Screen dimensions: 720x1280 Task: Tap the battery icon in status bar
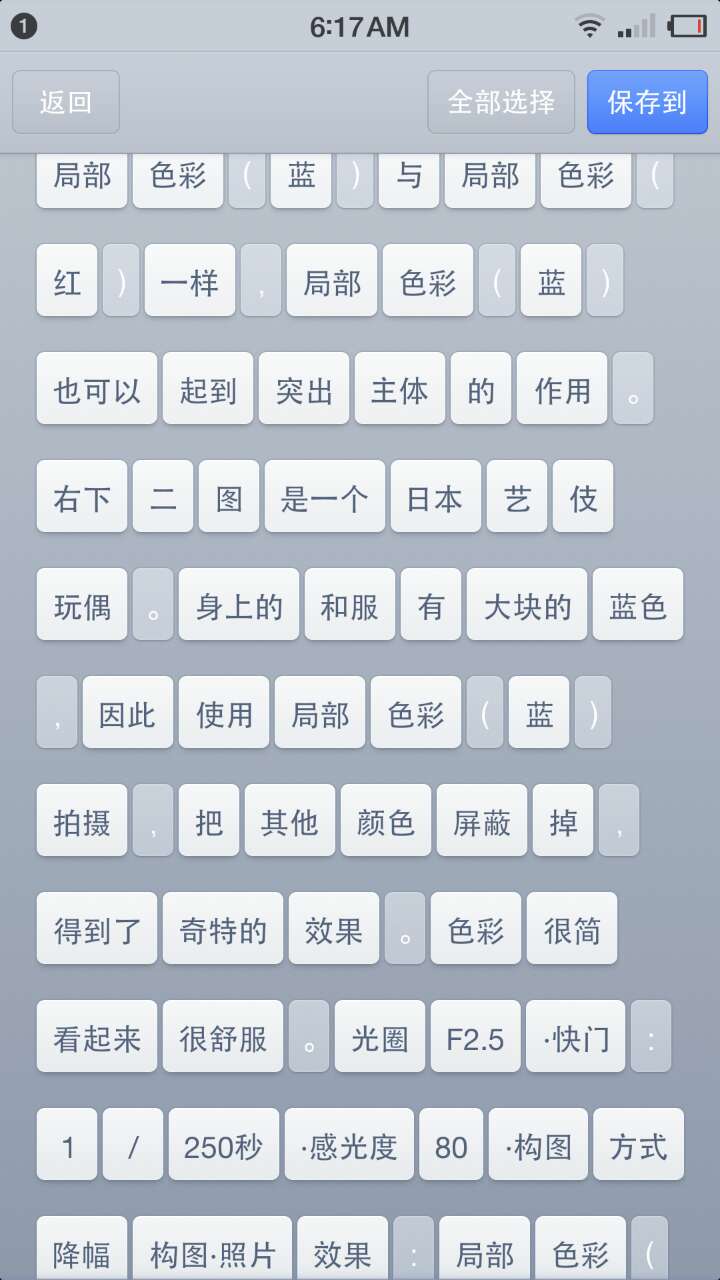coord(690,26)
